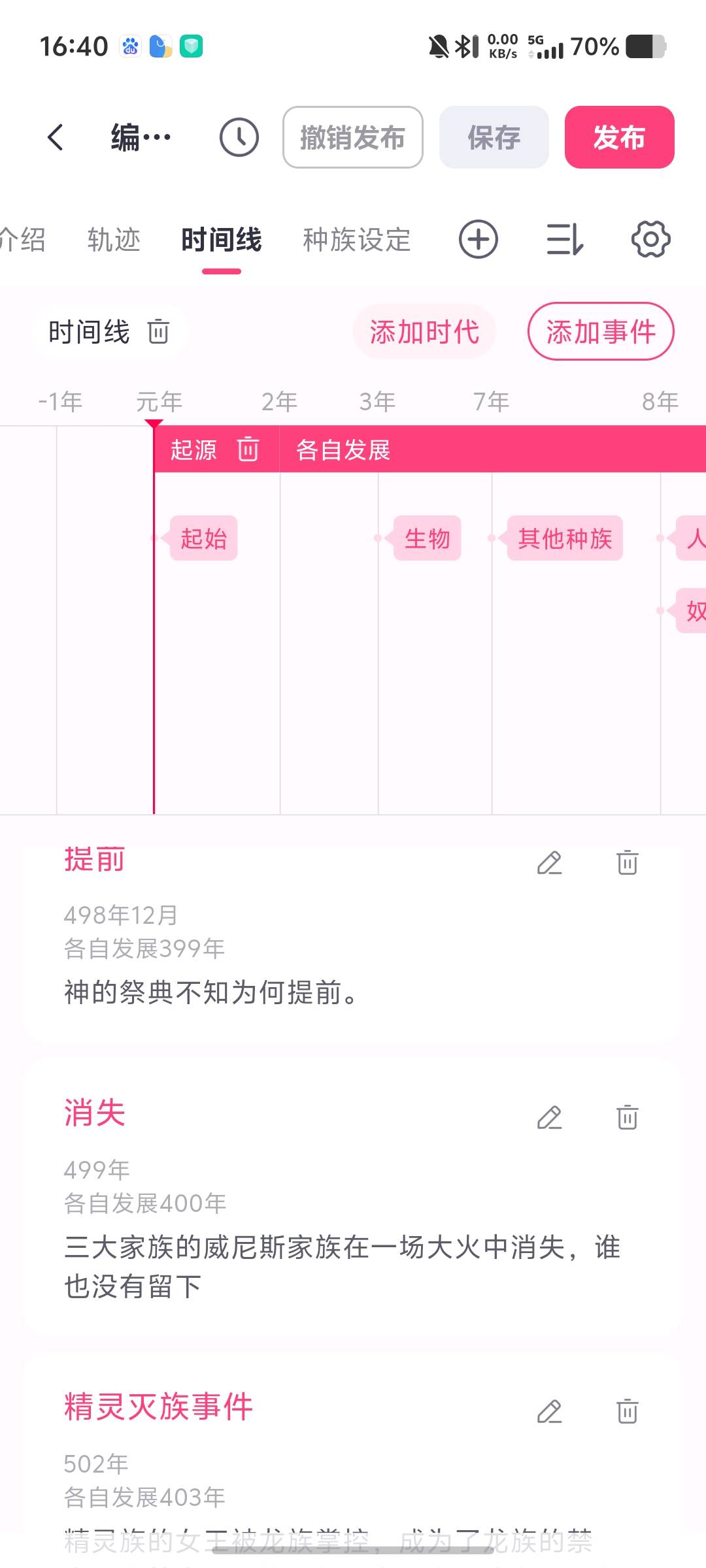Select the 生物 event marker

(427, 538)
